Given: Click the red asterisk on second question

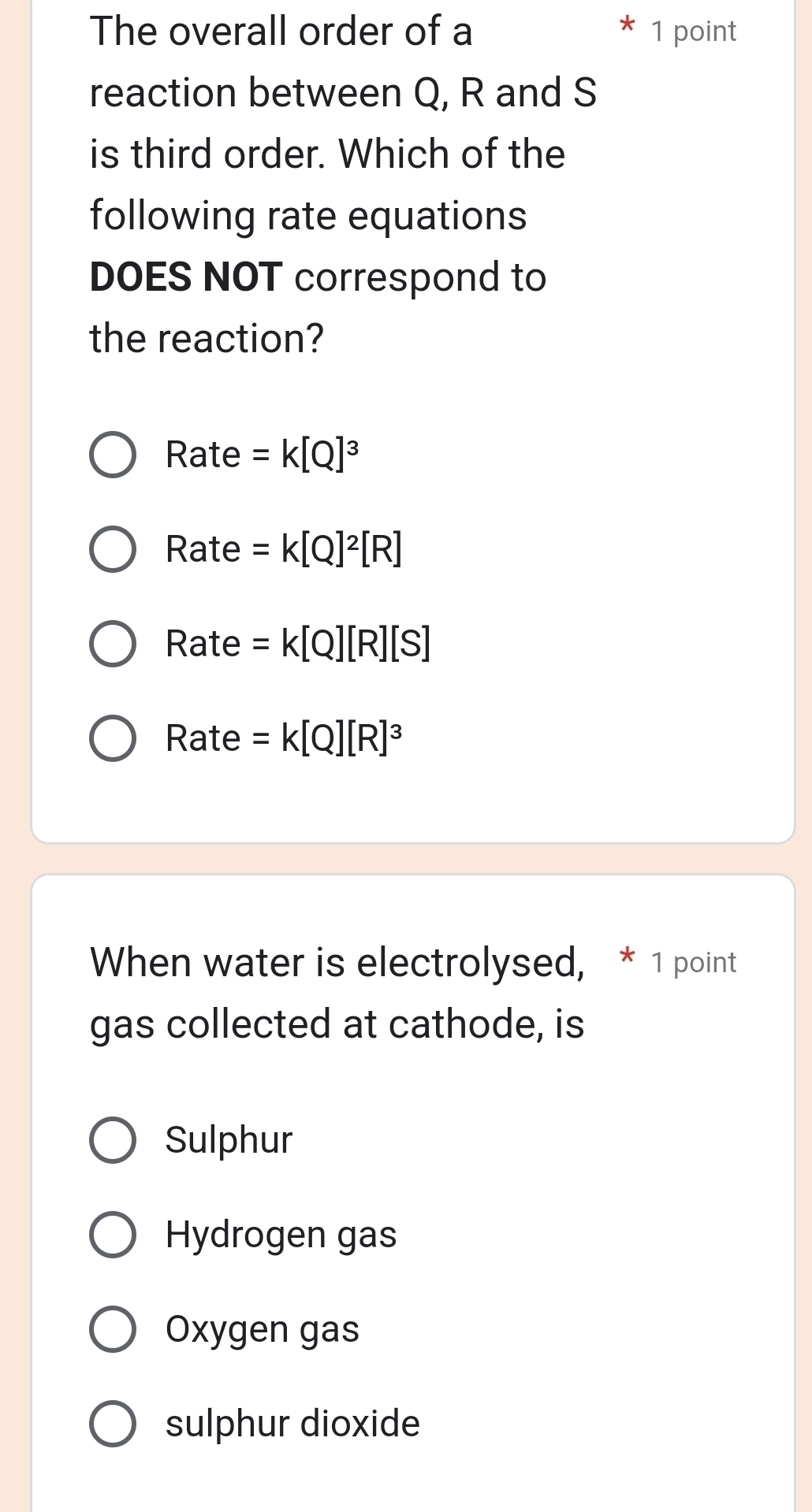Looking at the screenshot, I should click(x=625, y=958).
